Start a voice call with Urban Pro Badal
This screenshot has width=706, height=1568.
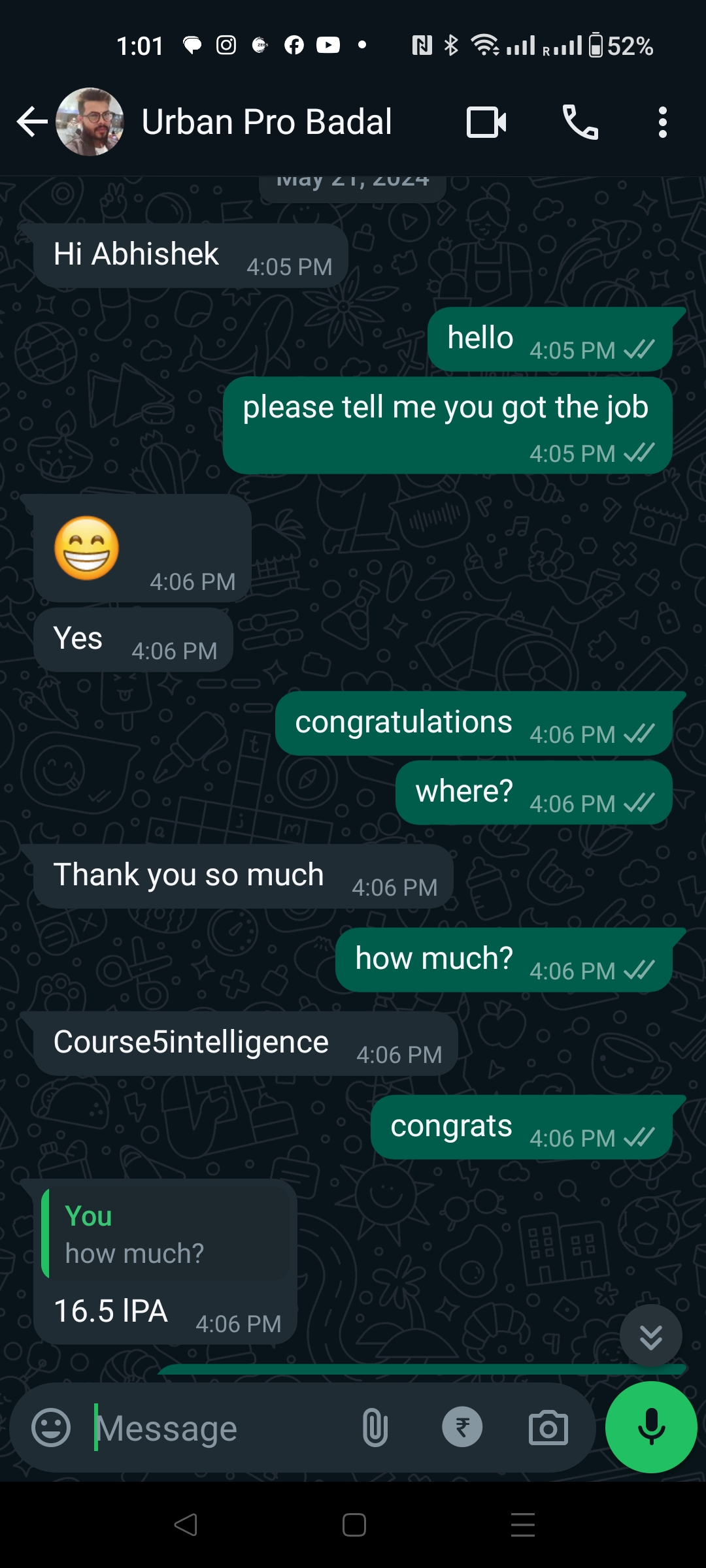coord(580,122)
